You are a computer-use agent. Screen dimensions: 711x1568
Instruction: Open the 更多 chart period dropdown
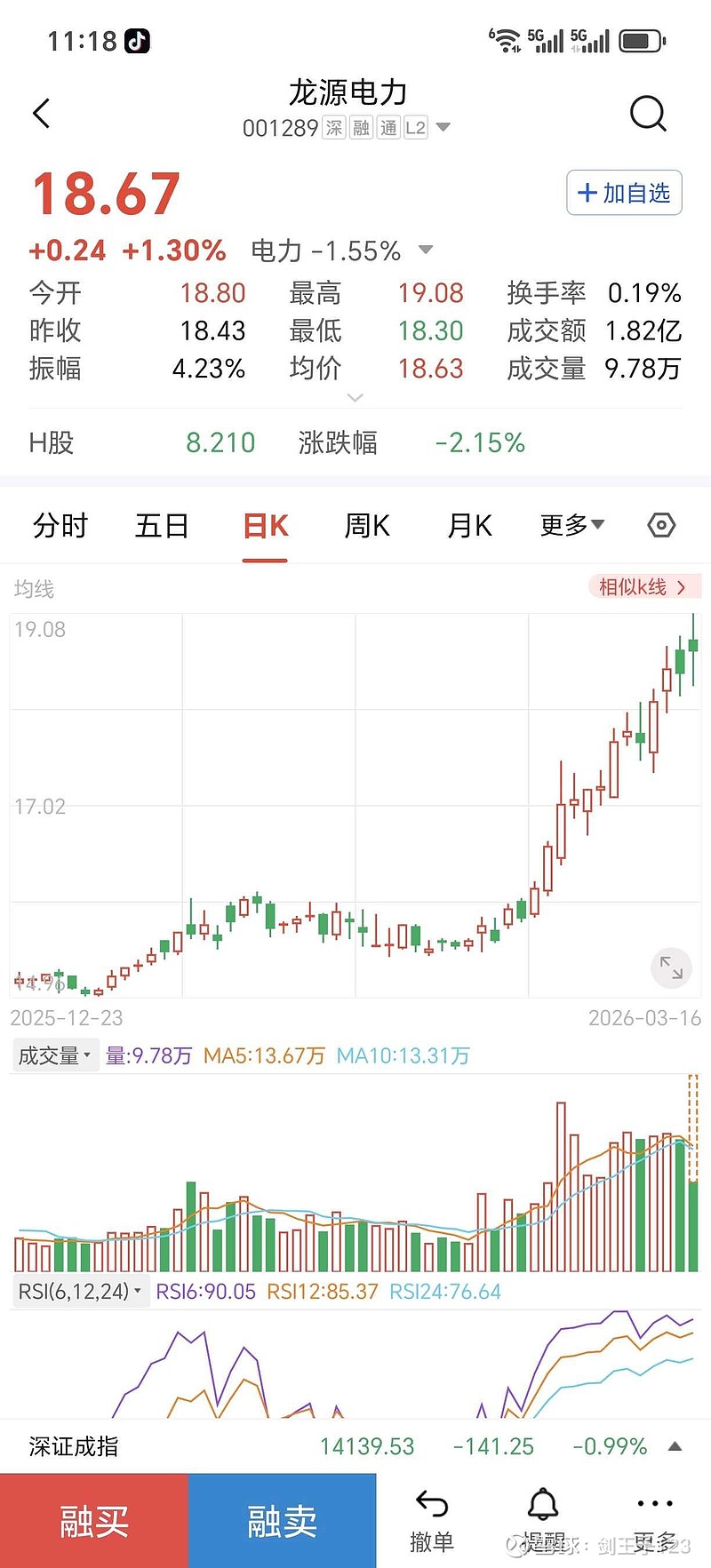click(571, 526)
